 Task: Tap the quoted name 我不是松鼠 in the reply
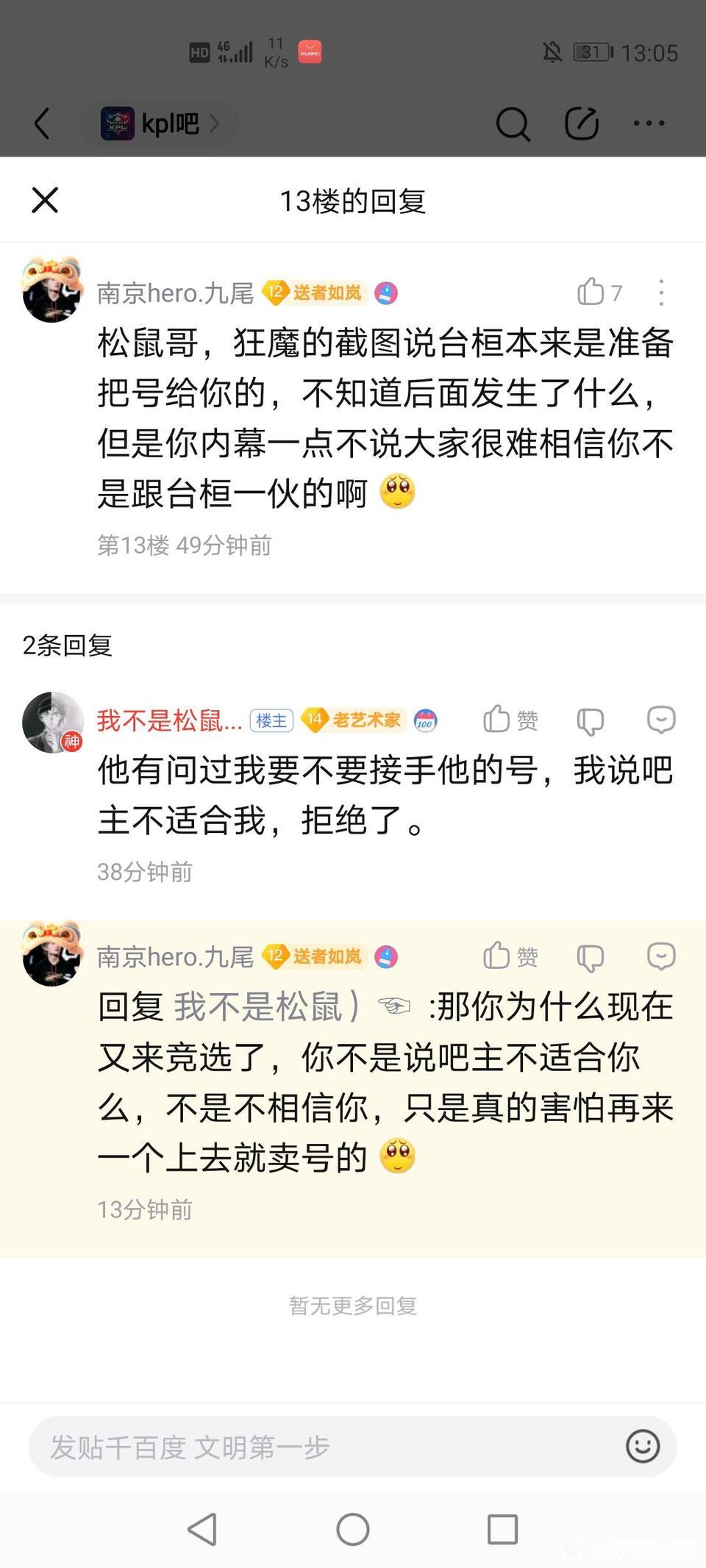[x=259, y=1006]
